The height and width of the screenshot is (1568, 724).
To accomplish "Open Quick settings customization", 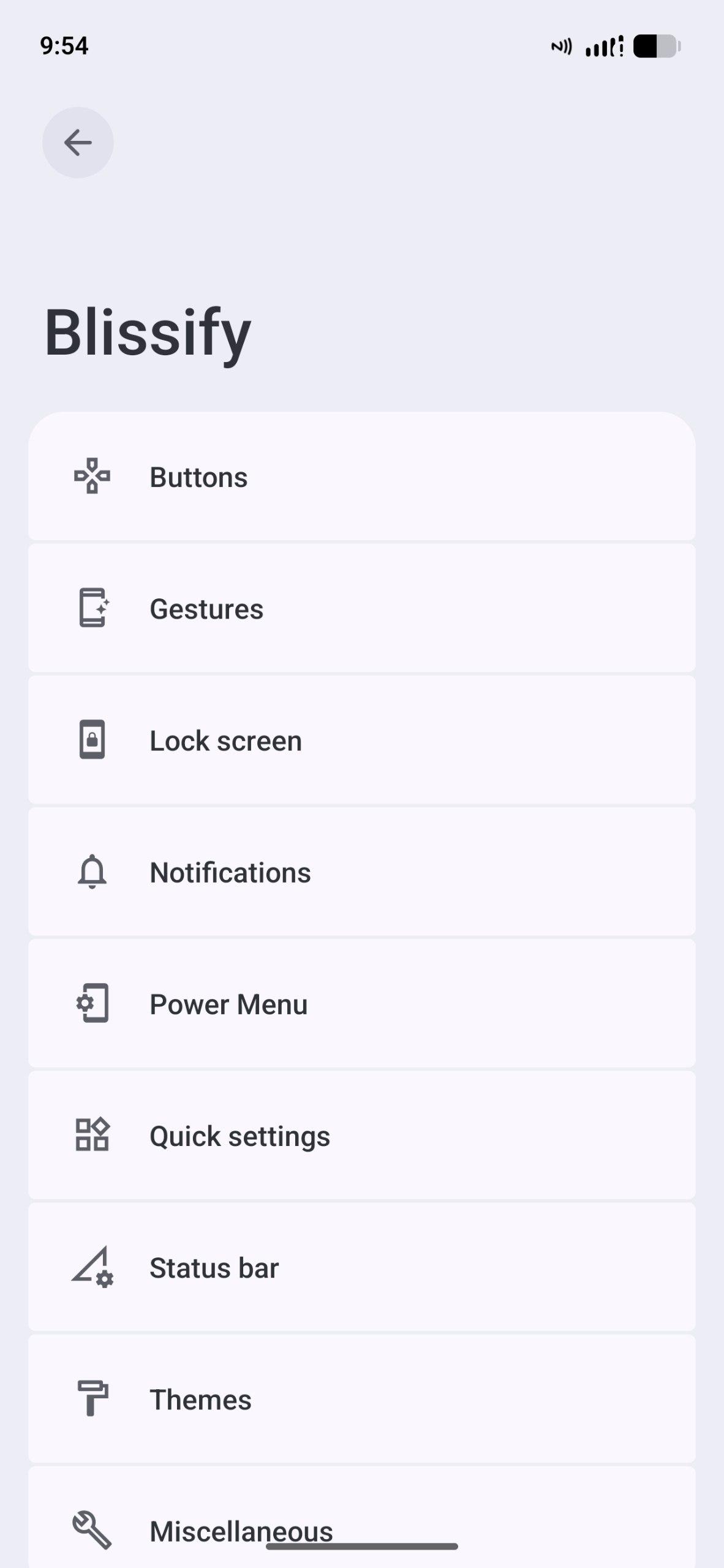I will 361,1136.
